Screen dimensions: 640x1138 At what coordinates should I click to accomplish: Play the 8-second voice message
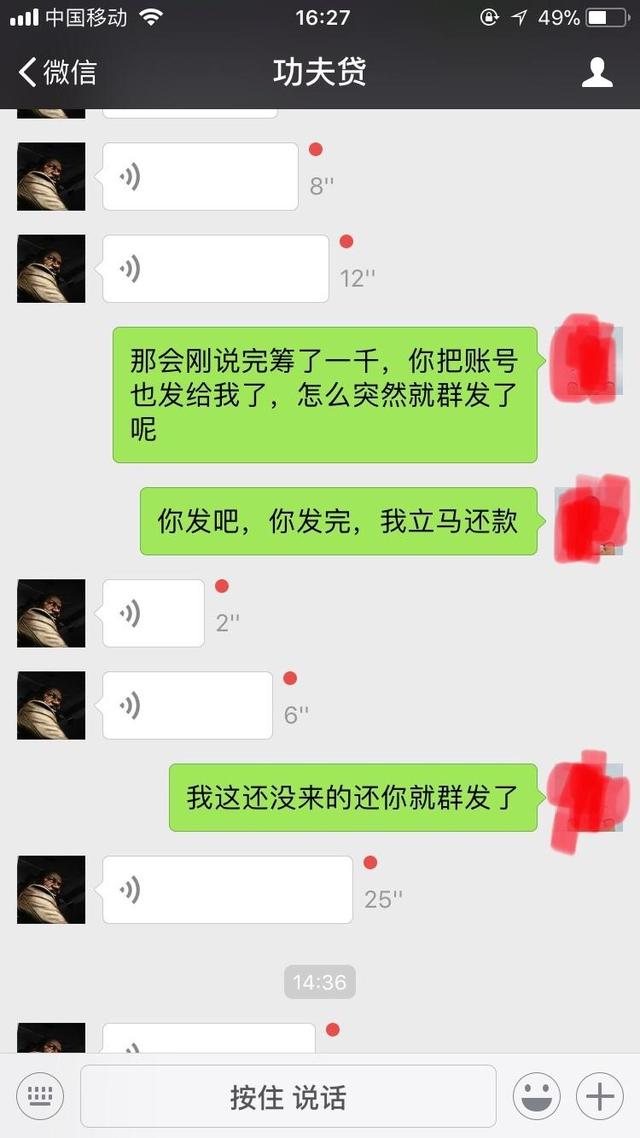[200, 177]
